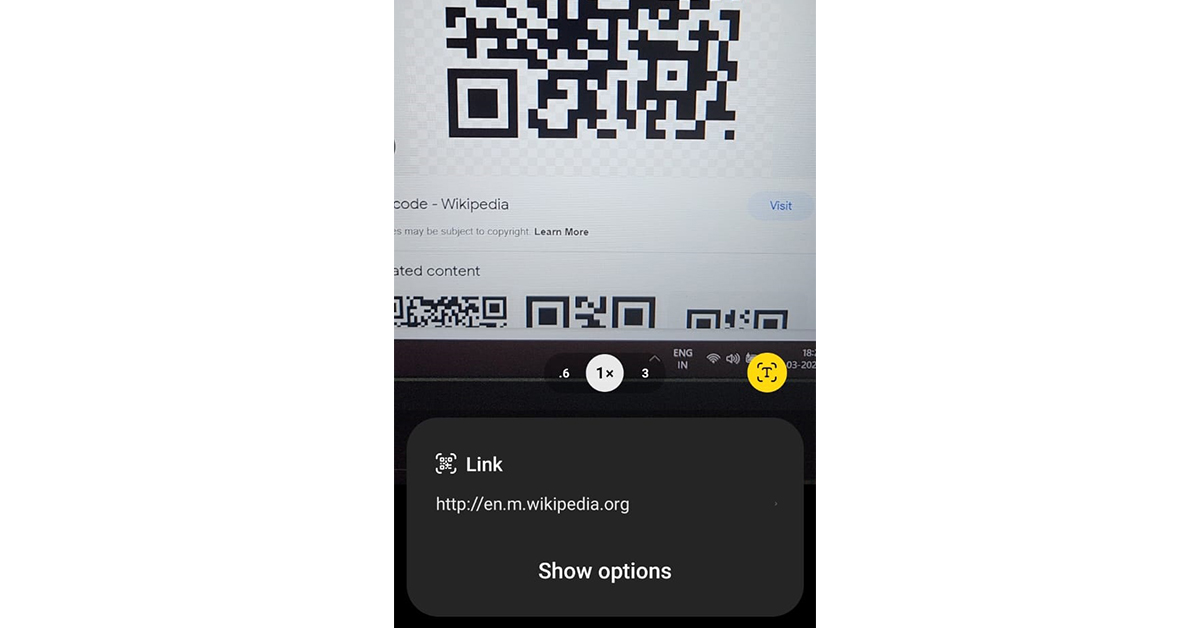Image resolution: width=1200 pixels, height=628 pixels.
Task: Tap the yellow text scan icon
Action: tap(767, 373)
